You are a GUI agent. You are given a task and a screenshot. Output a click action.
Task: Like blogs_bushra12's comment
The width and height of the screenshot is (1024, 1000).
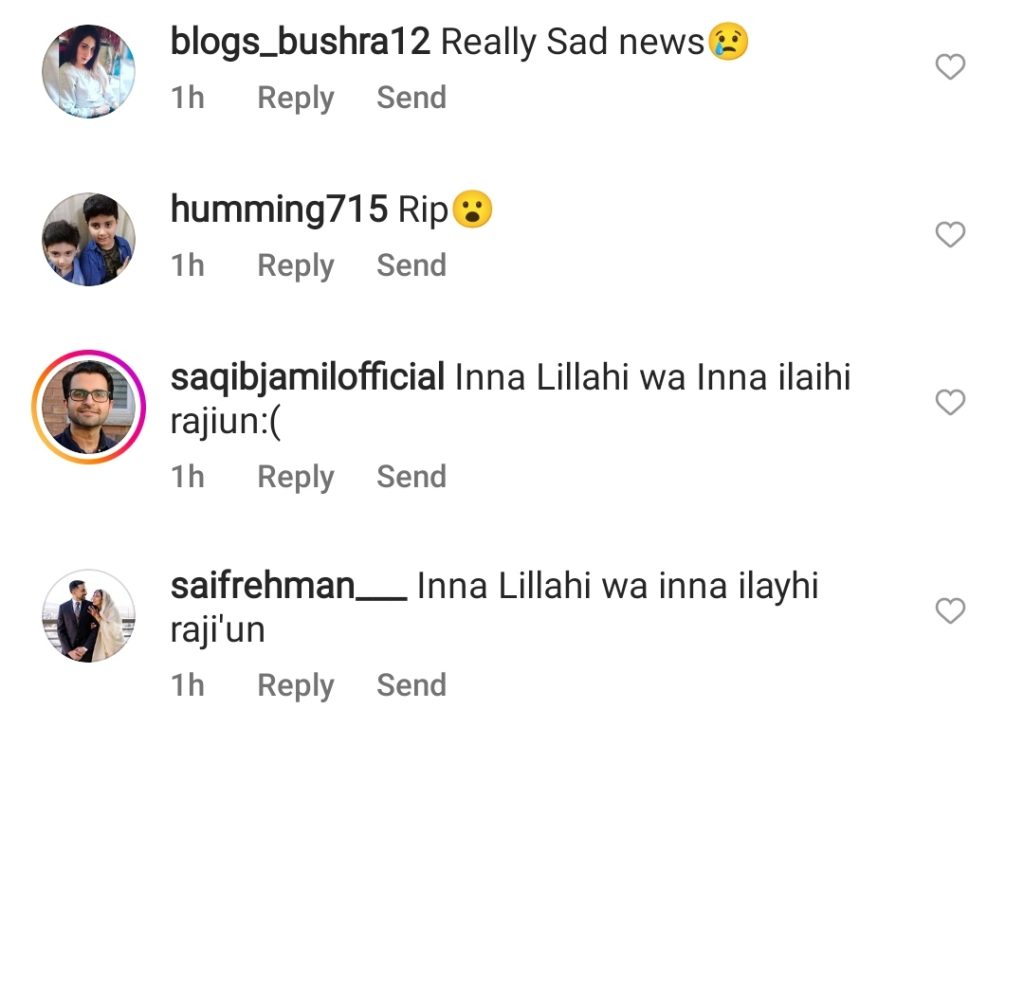pos(949,68)
